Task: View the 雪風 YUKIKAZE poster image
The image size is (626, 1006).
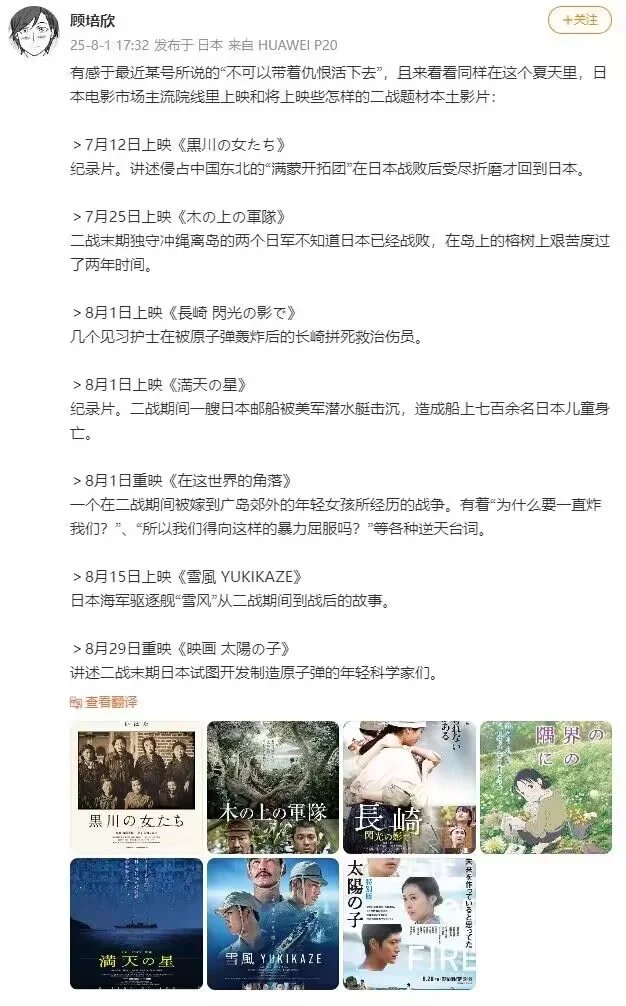Action: 273,924
